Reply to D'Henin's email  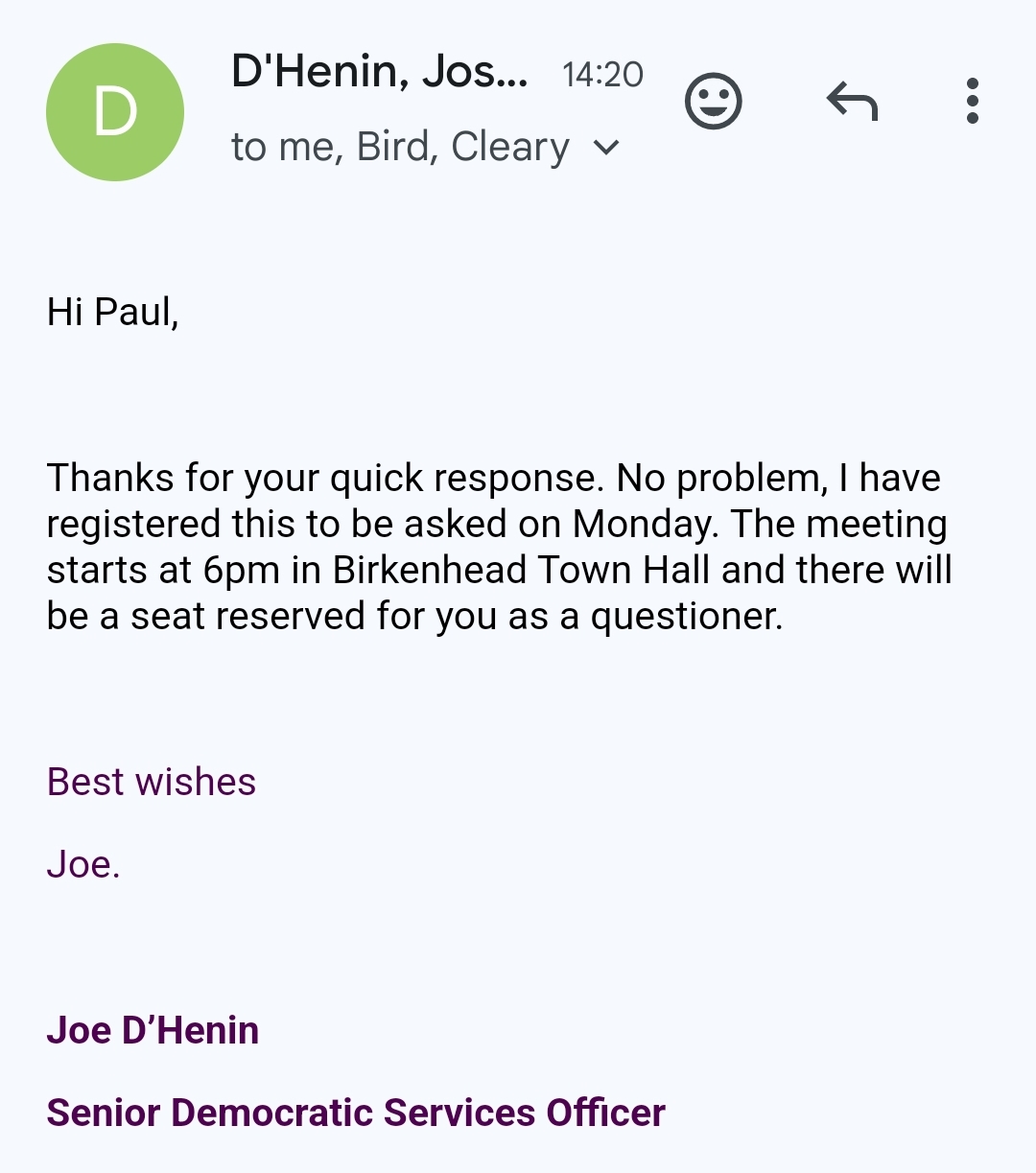point(852,101)
